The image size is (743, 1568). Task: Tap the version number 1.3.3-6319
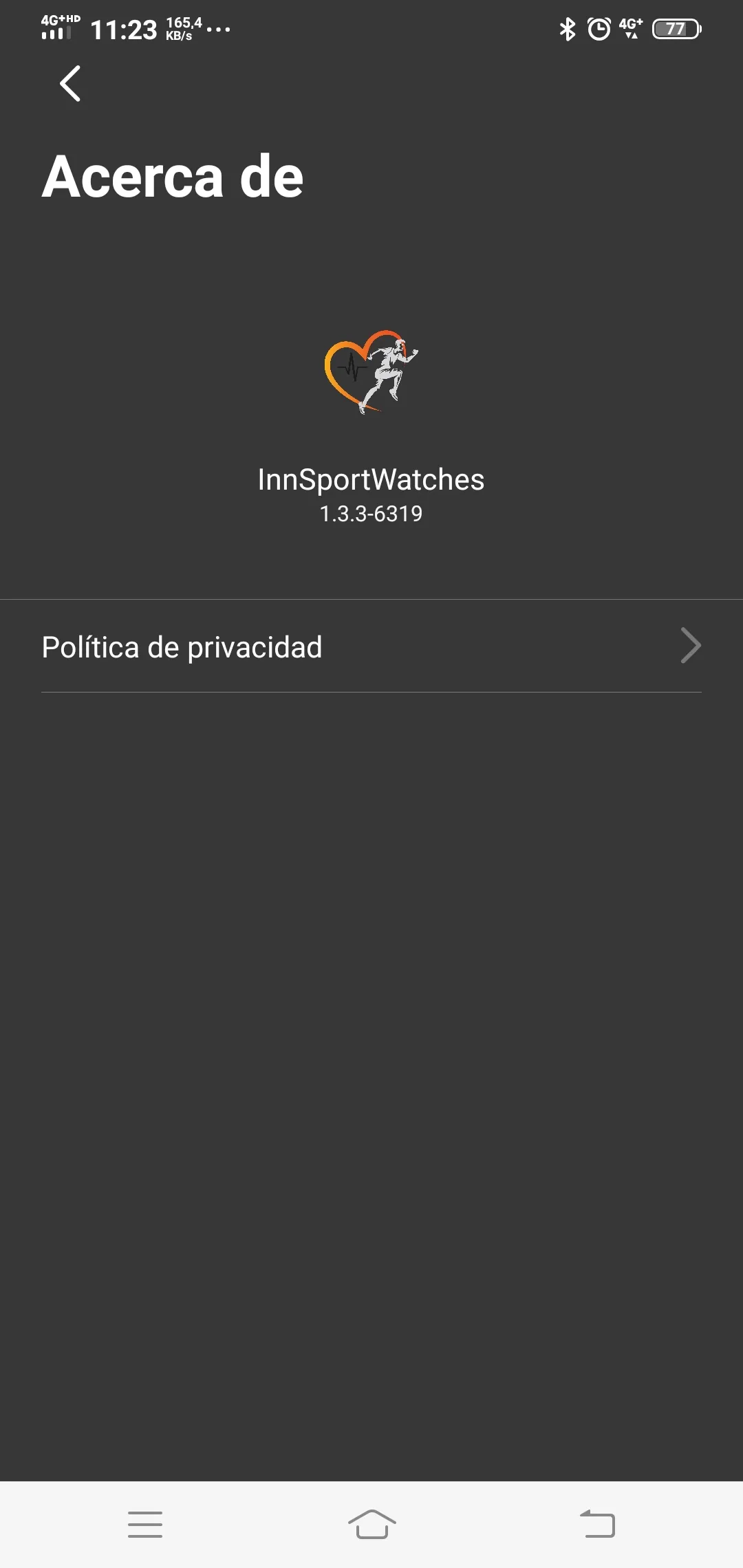click(371, 512)
